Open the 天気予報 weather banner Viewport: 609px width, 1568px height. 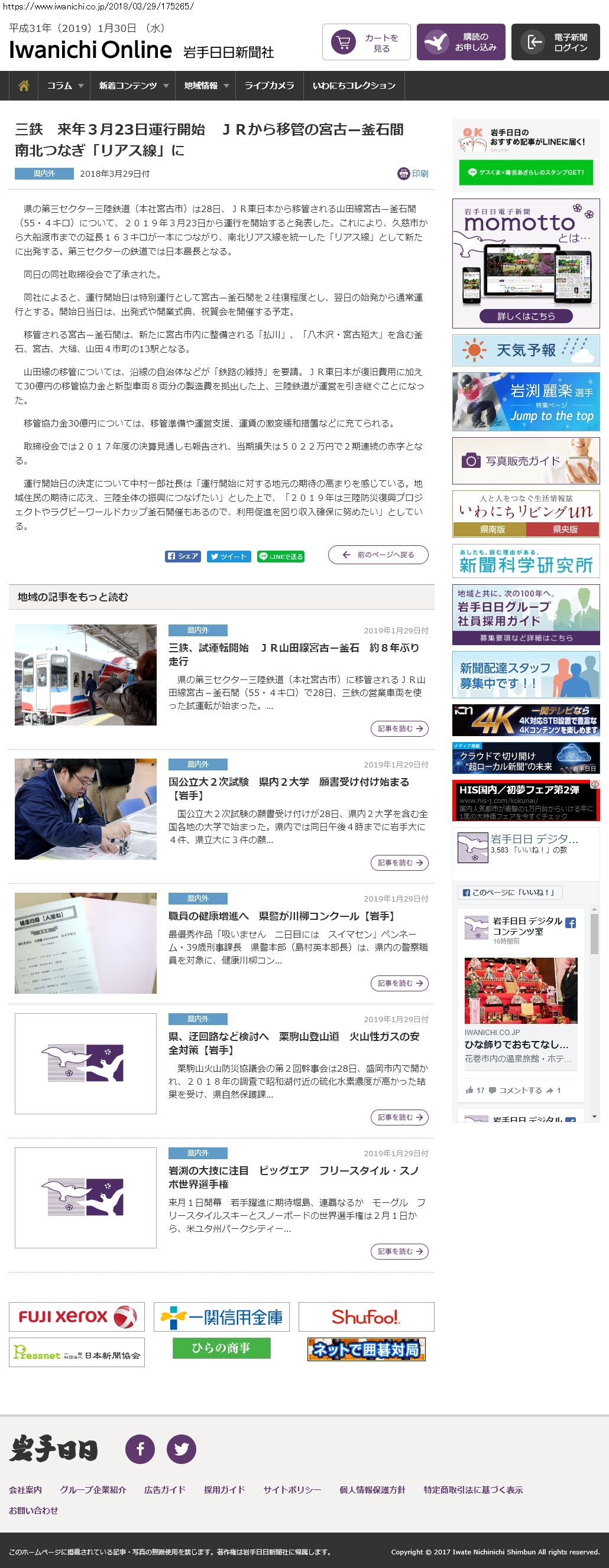pyautogui.click(x=526, y=350)
